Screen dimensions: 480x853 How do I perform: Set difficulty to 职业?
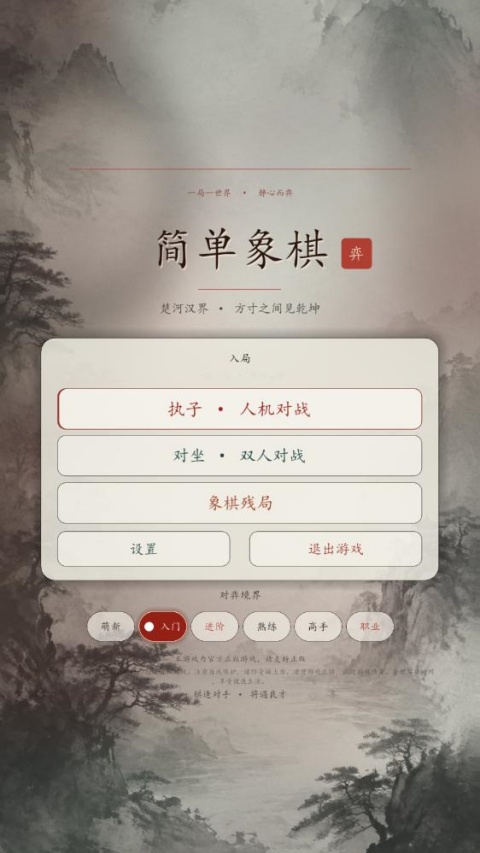[370, 627]
